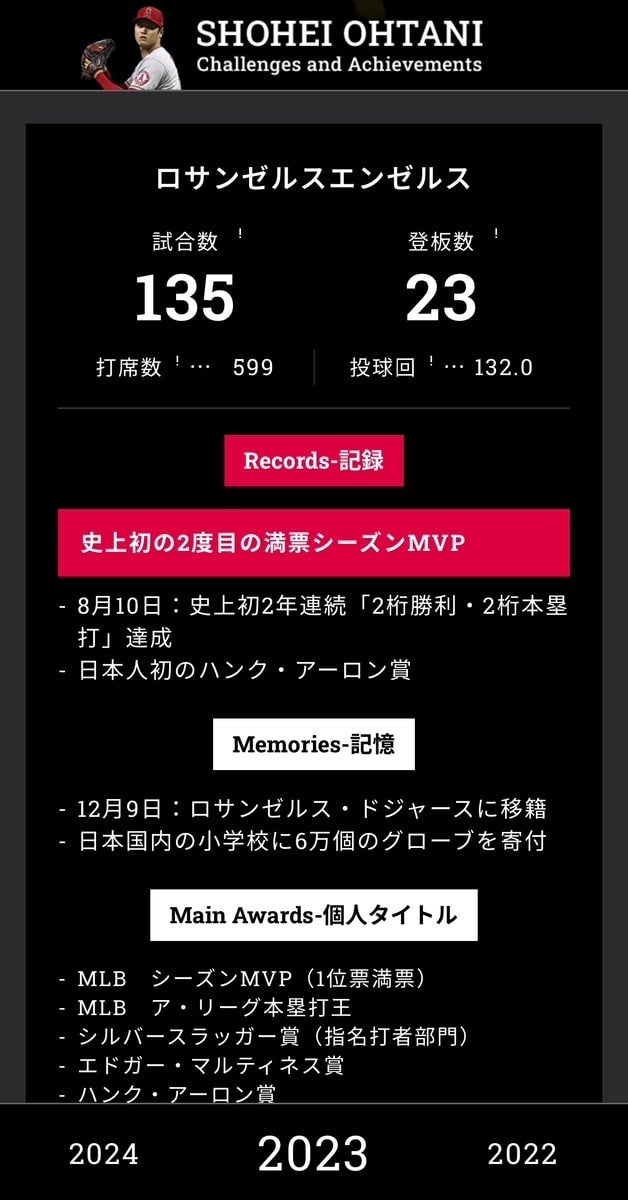Switch to the 2024 season
Image resolution: width=628 pixels, height=1200 pixels.
(x=103, y=1154)
